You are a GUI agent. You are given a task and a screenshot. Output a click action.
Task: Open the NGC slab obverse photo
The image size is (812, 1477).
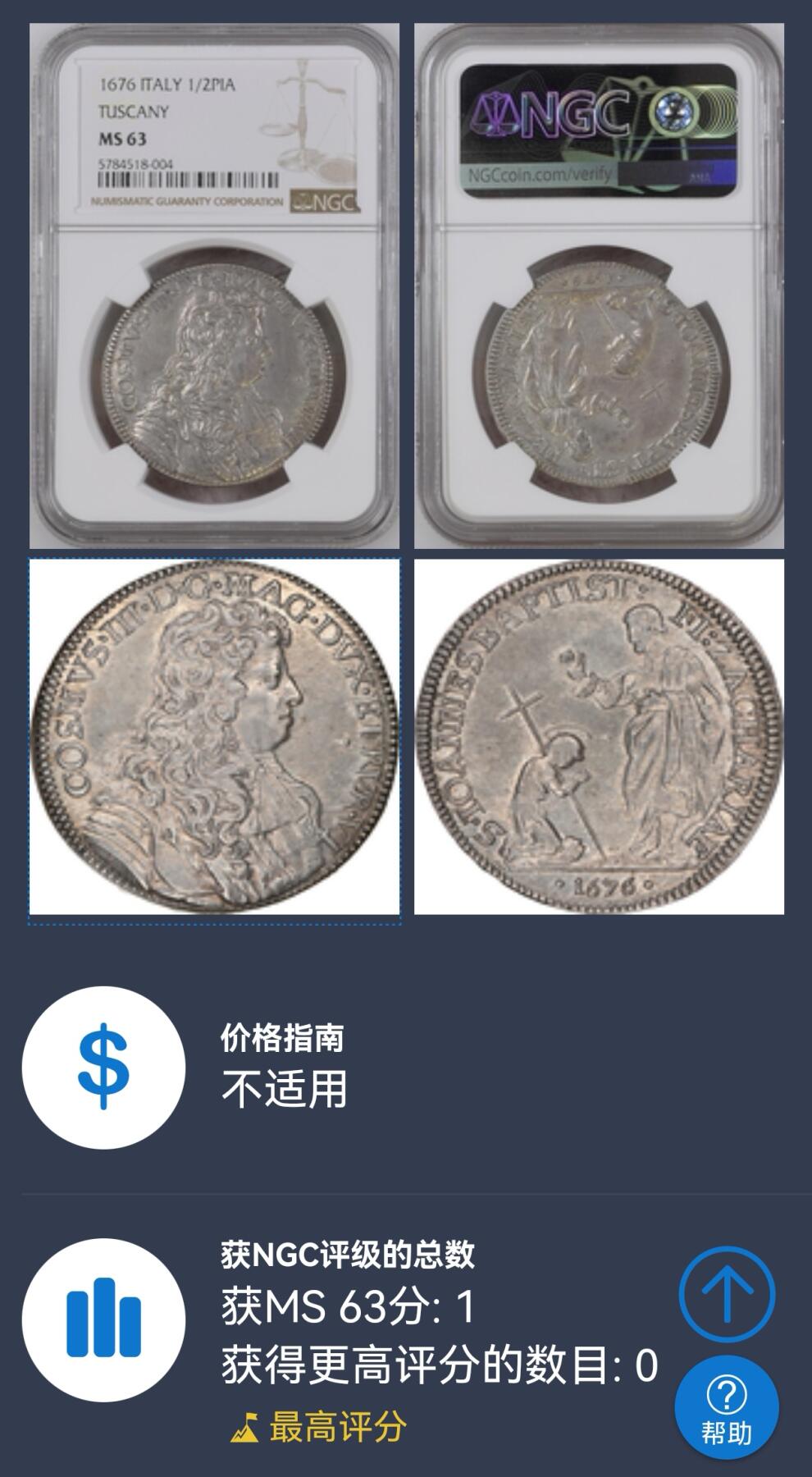(214, 286)
